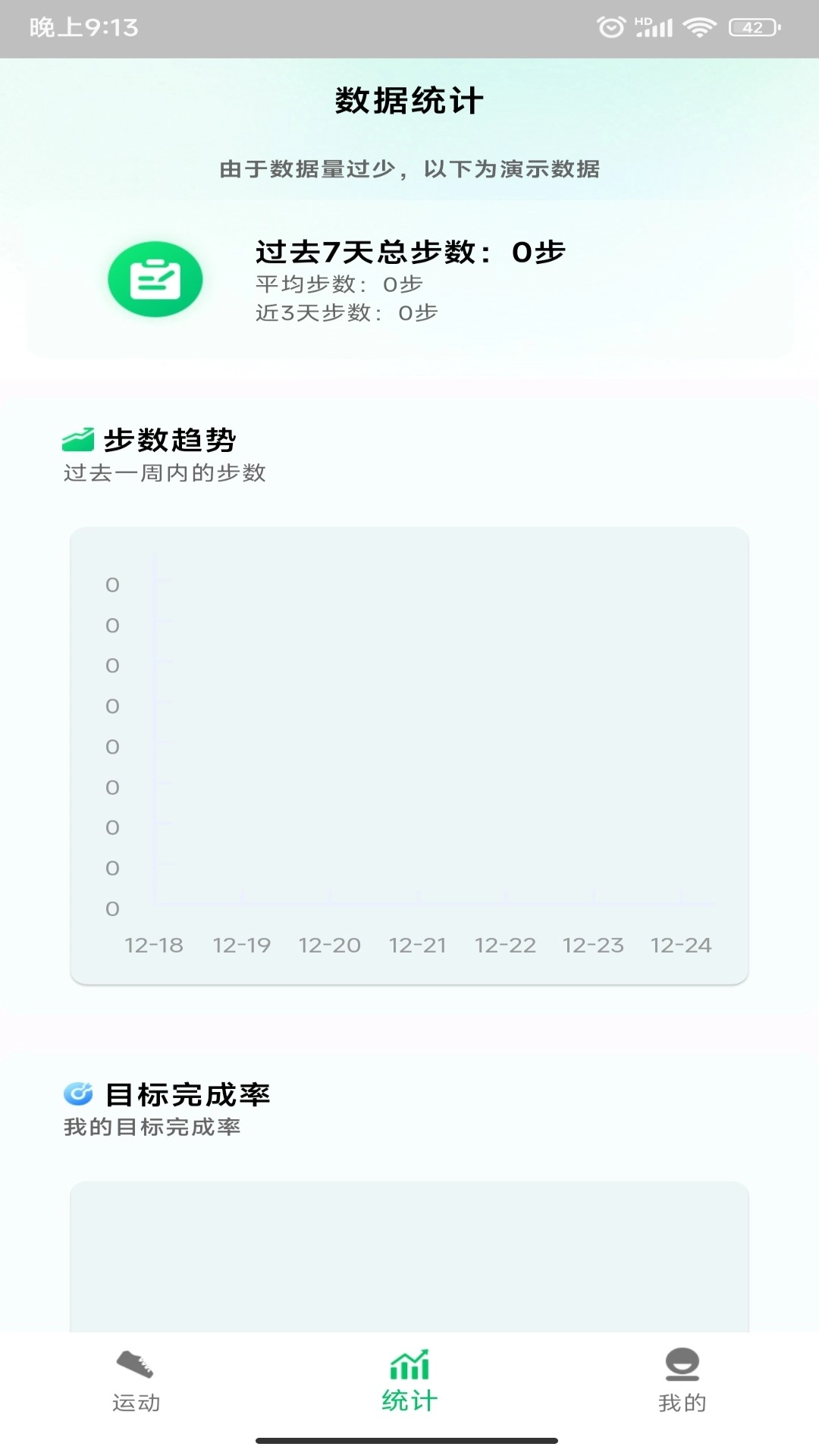Click the alarm clock icon in status bar
Viewport: 819px width, 1456px height.
[610, 25]
